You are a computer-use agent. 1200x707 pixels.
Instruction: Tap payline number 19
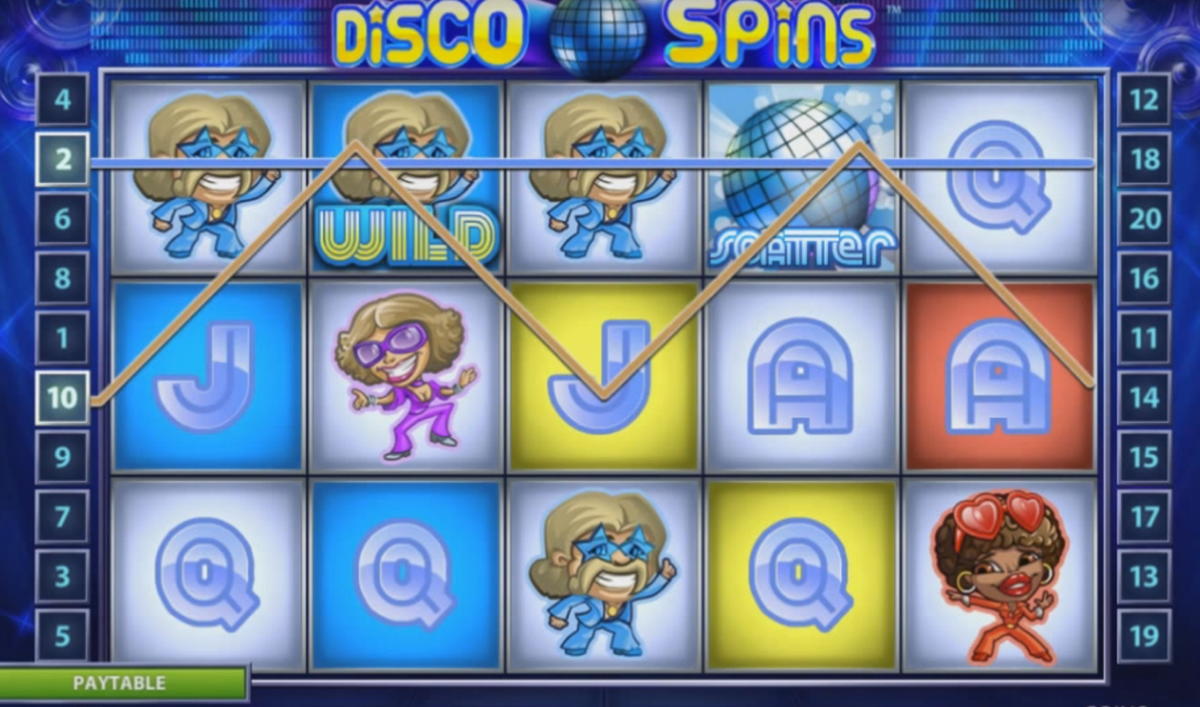tap(1143, 636)
